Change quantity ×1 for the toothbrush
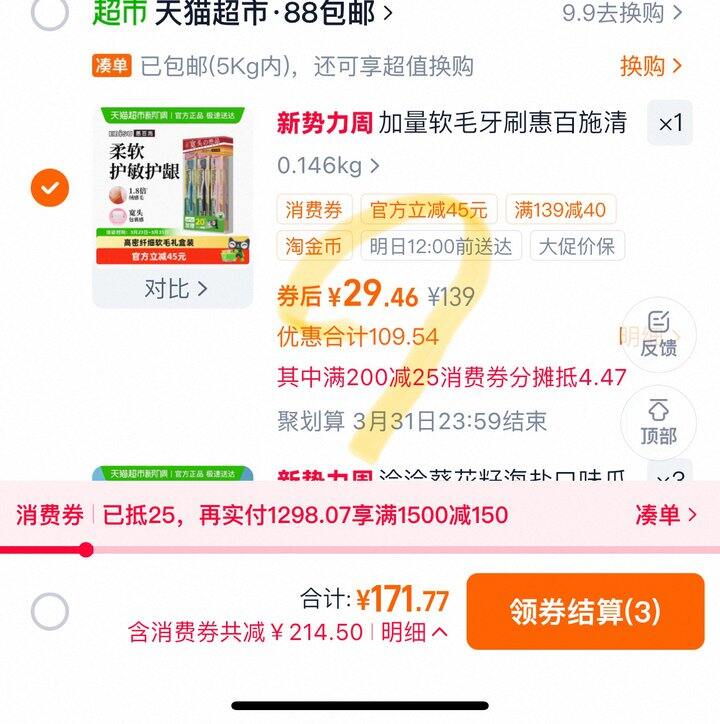This screenshot has height=724, width=720. (669, 124)
